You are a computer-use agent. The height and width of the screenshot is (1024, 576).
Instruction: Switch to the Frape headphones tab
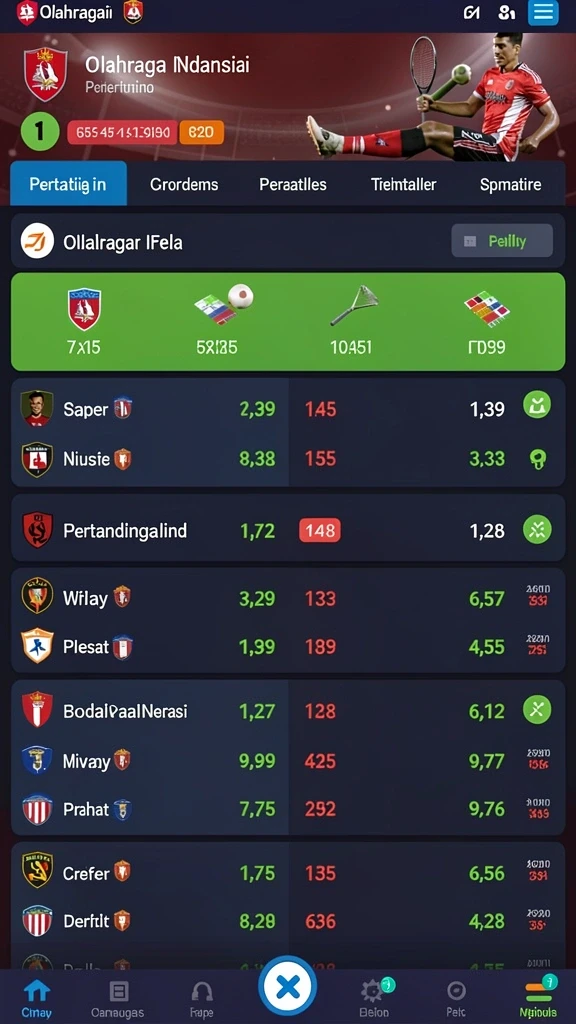pos(202,998)
